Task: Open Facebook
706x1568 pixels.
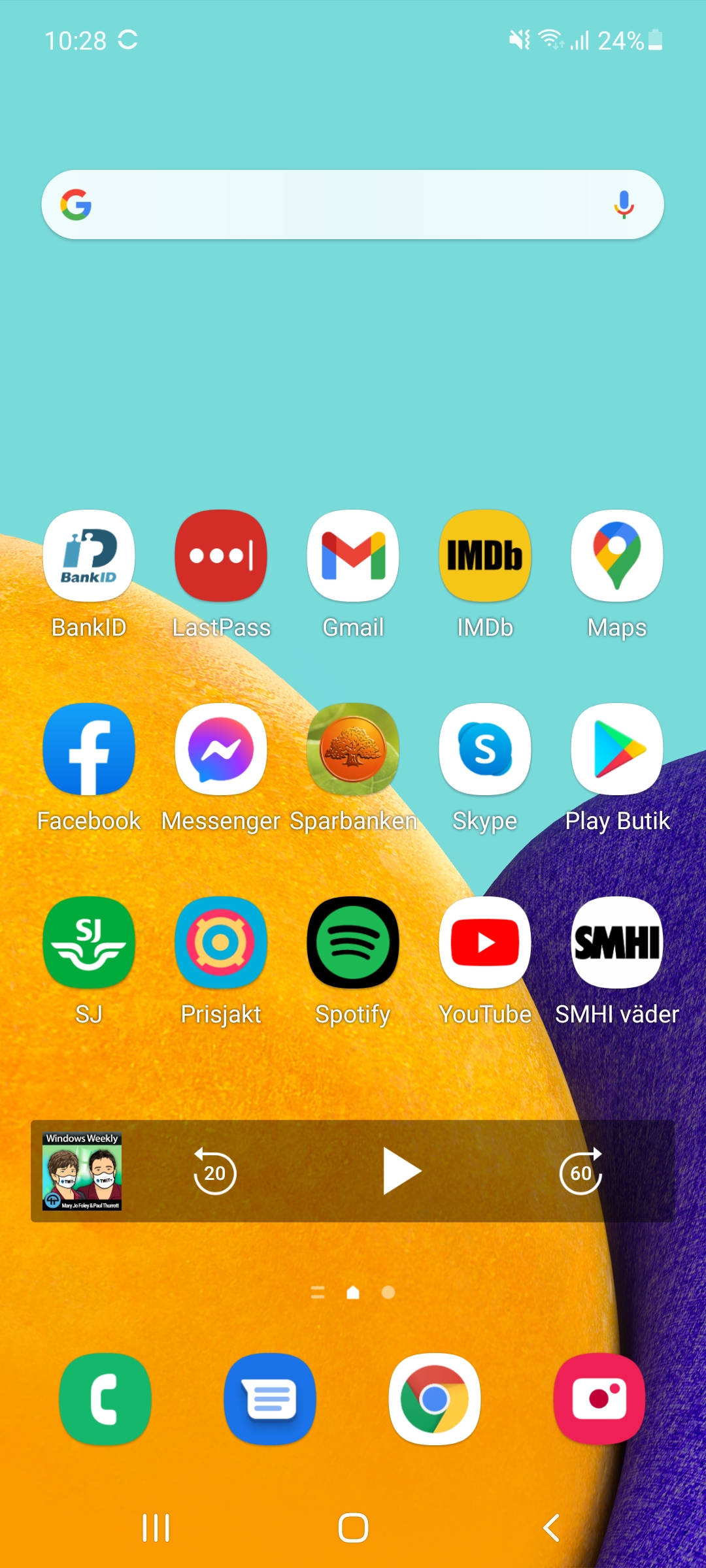Action: (x=89, y=749)
